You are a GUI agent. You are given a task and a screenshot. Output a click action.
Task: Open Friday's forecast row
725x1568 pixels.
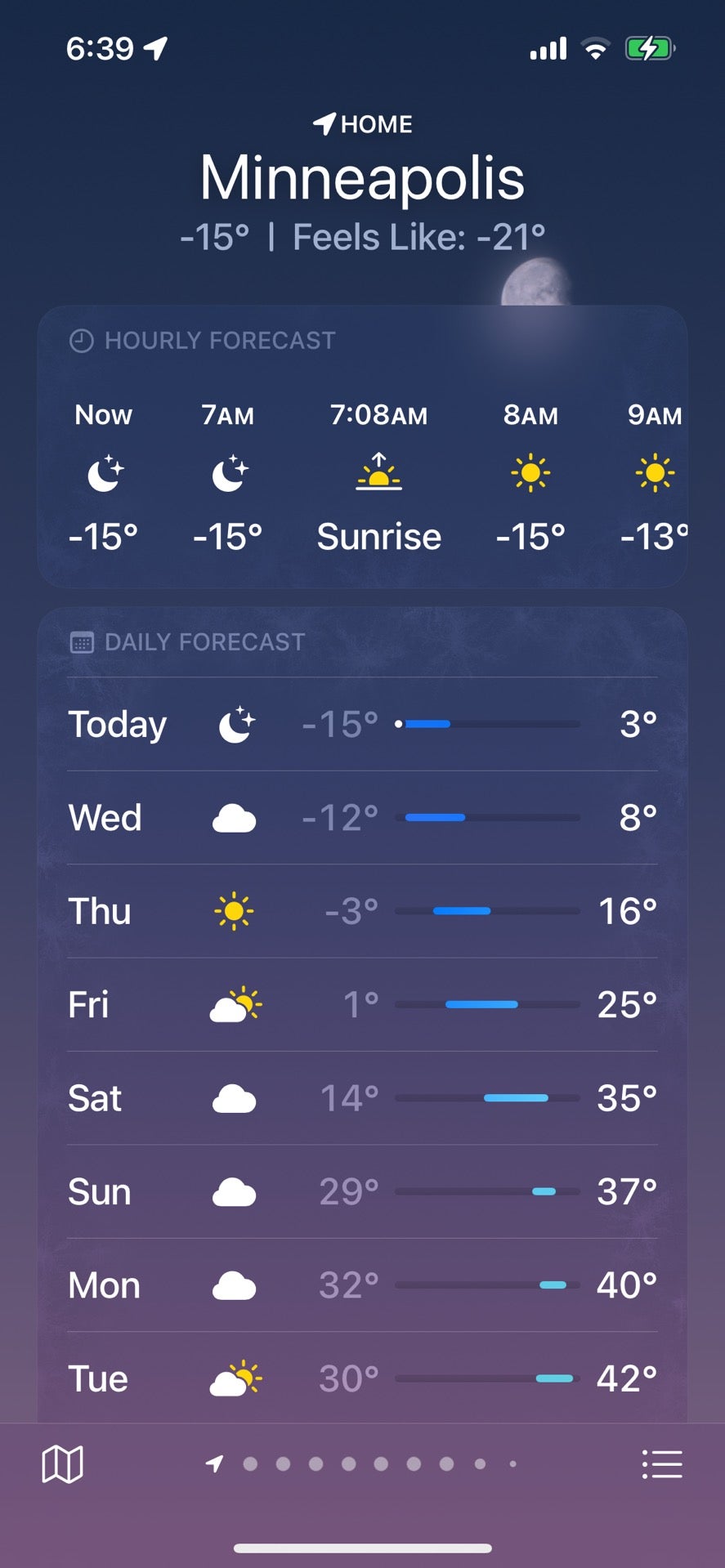tap(362, 1004)
